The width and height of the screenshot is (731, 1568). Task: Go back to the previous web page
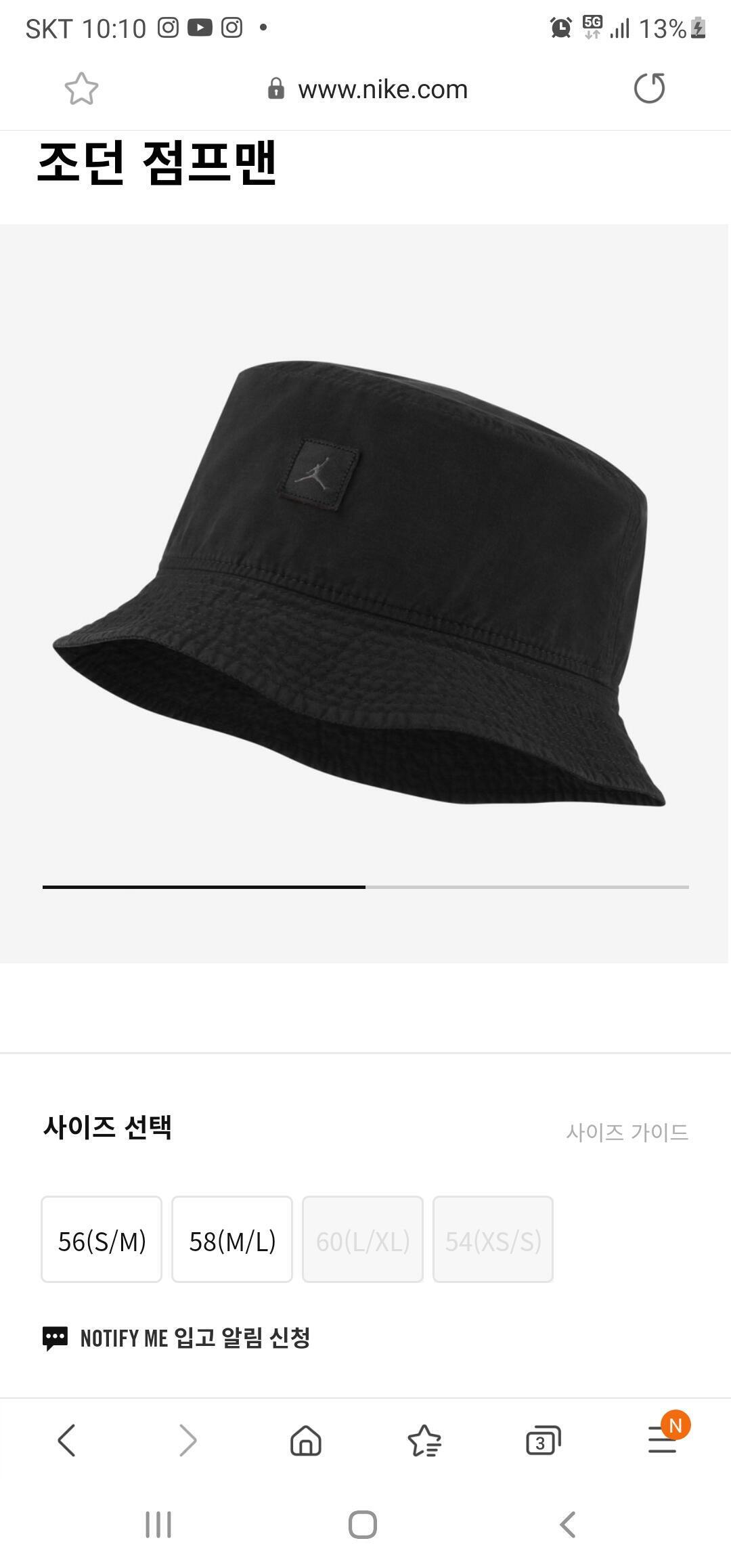(66, 1439)
